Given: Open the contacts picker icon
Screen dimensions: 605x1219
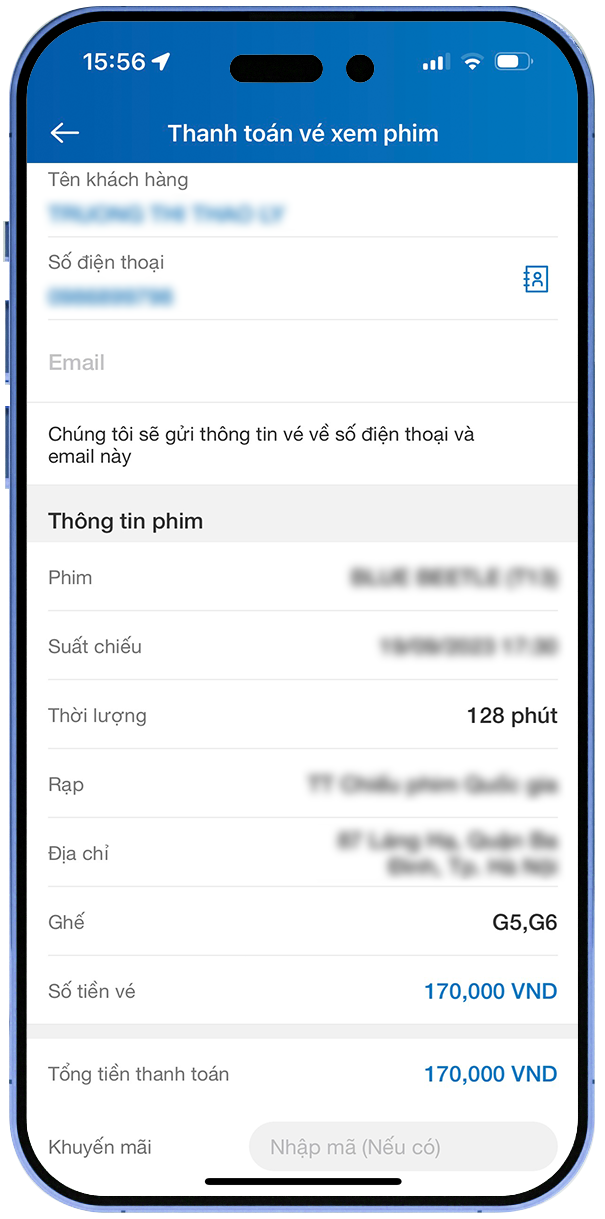Looking at the screenshot, I should (x=536, y=279).
